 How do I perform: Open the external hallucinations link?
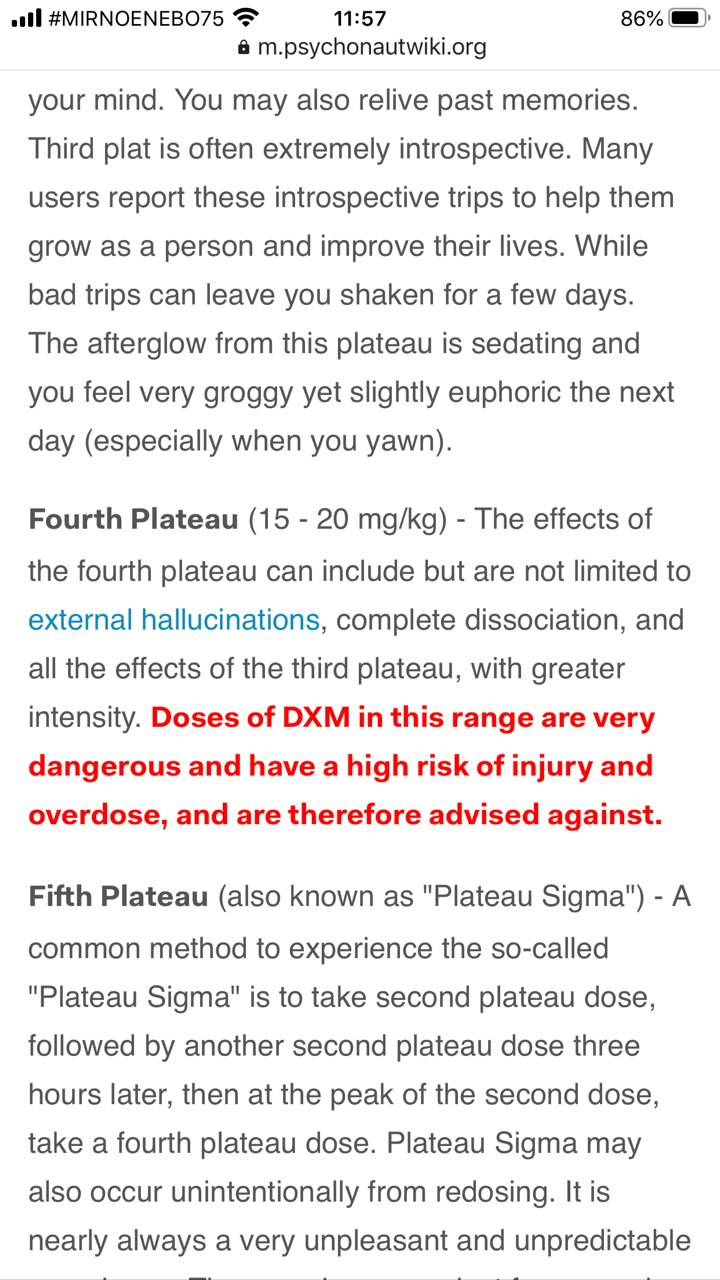point(174,620)
